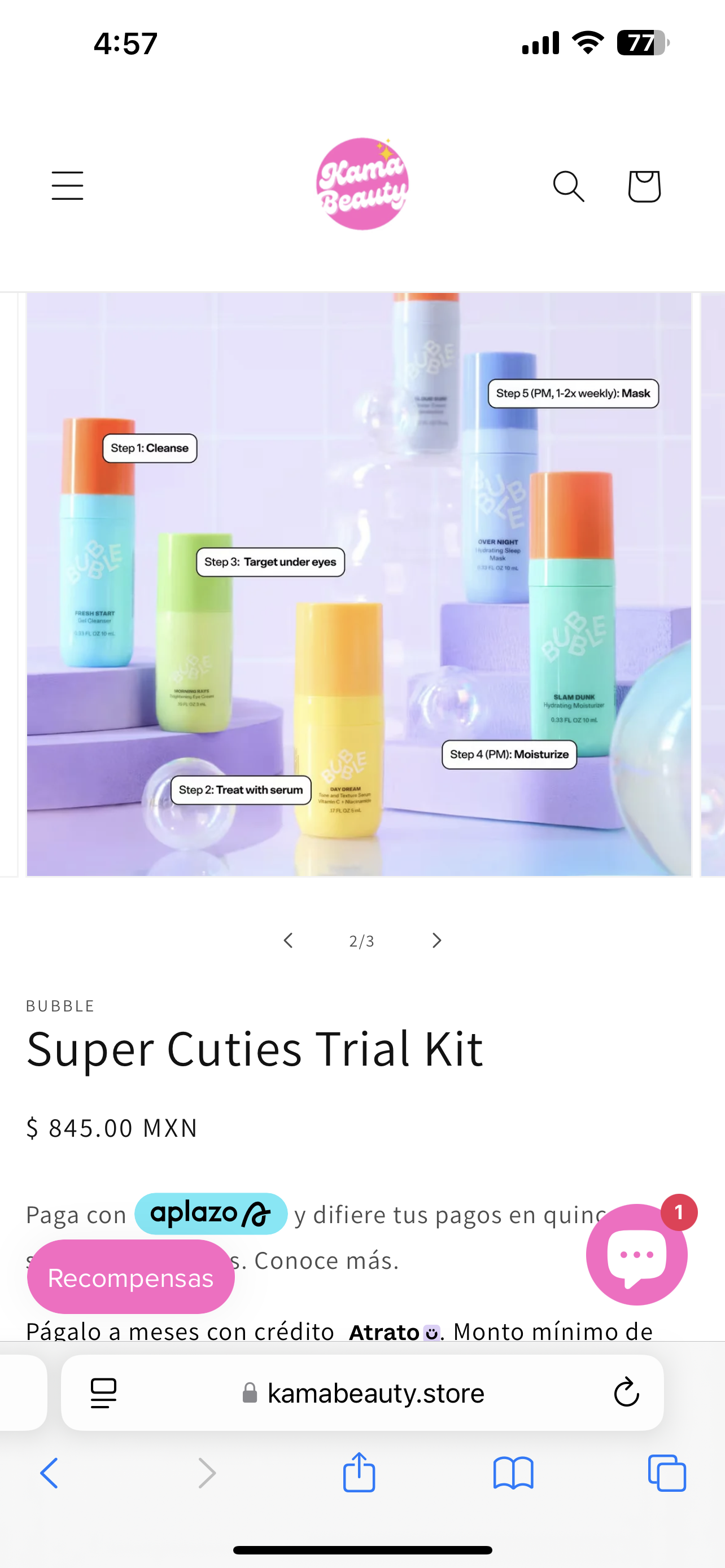
Task: Share this page
Action: 359,1473
